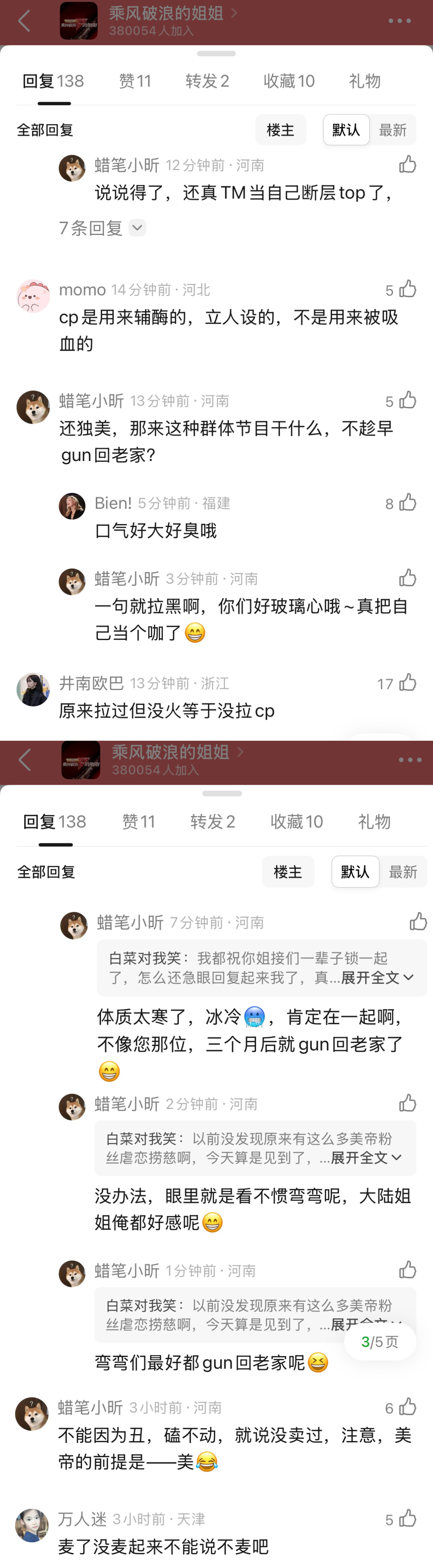Like 蜡笔小昕's comment starting 还独美
The width and height of the screenshot is (433, 1568).
(407, 400)
